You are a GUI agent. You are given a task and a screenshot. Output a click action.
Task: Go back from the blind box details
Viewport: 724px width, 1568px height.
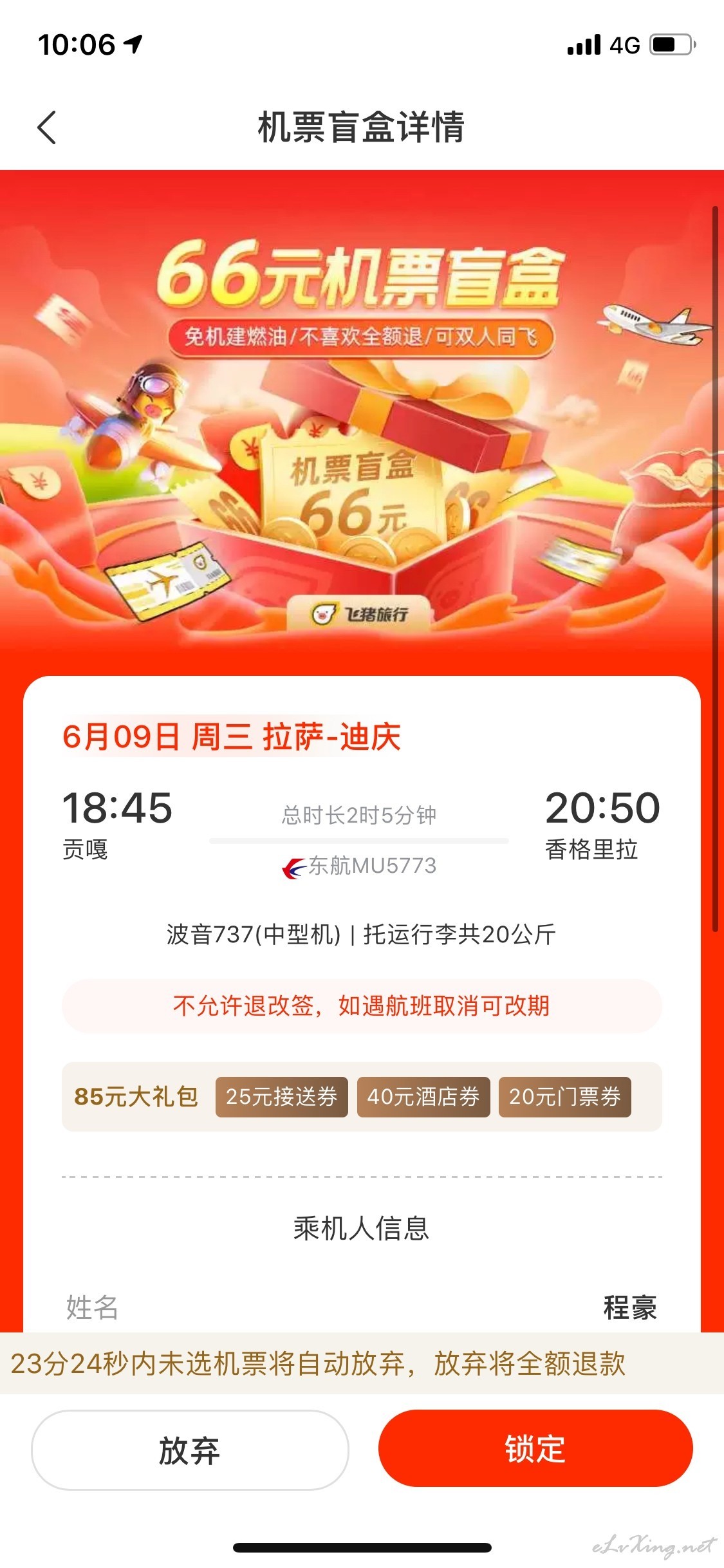coord(47,127)
